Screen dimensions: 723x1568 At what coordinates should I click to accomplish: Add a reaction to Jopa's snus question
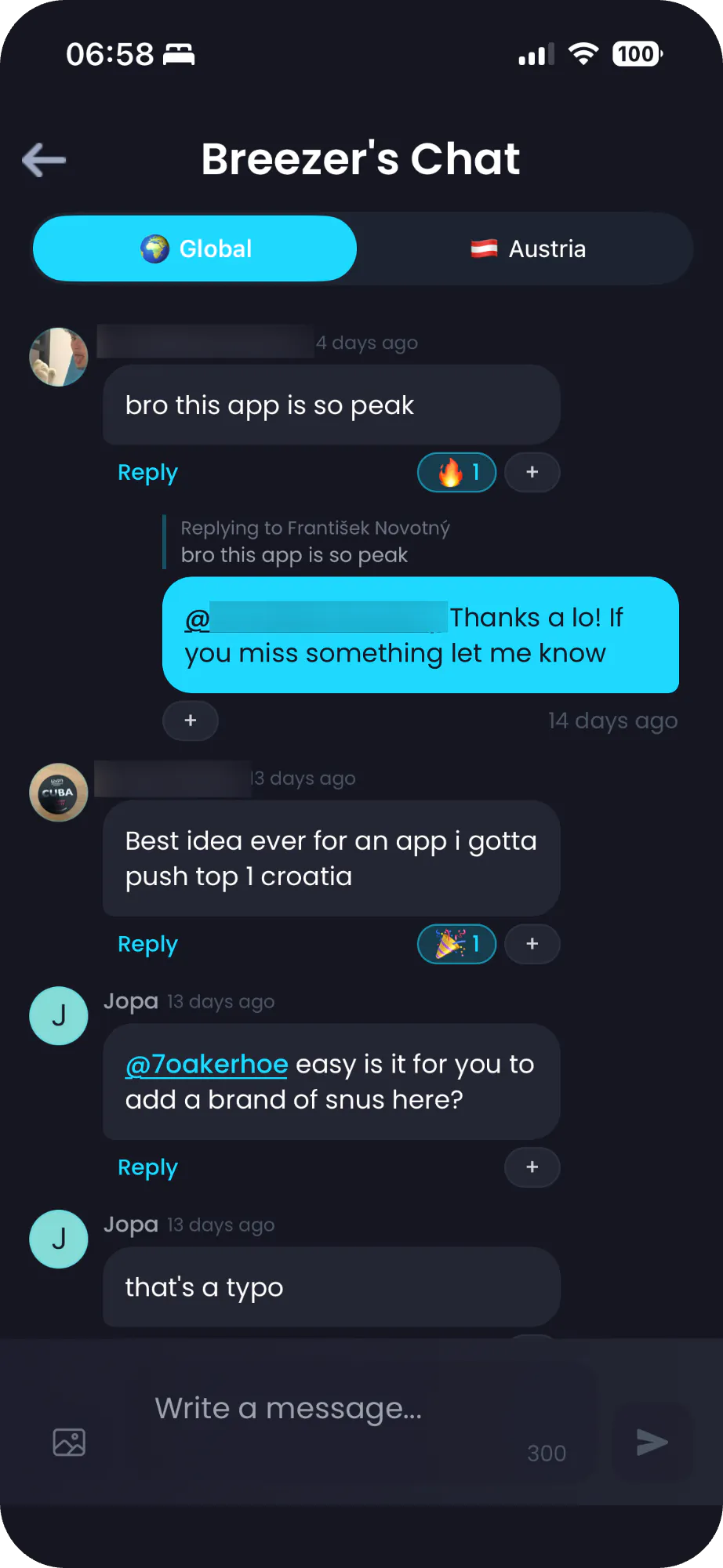[x=532, y=1167]
